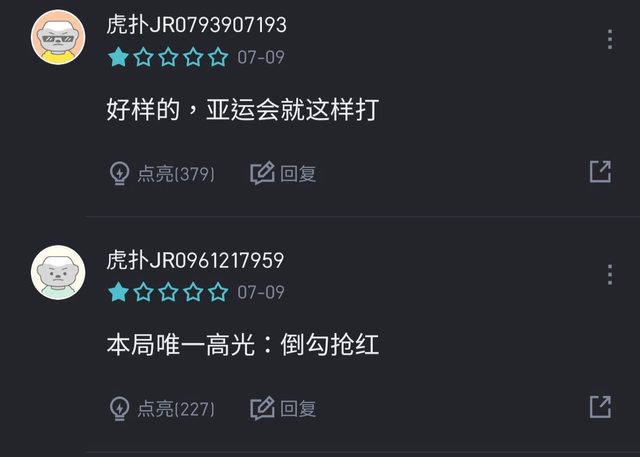Reply to the 好样的，亚运会就这样打 comment

[x=283, y=173]
